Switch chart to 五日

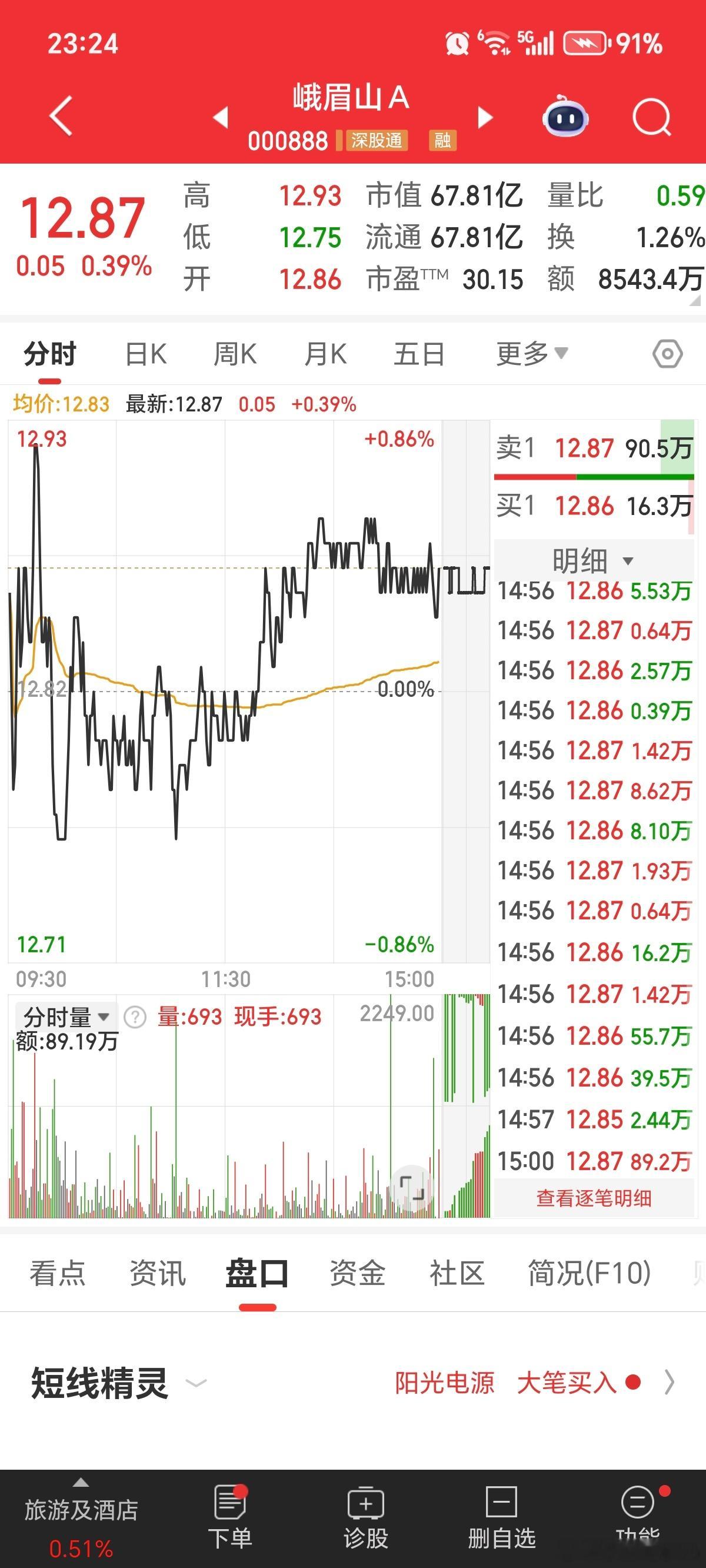419,354
